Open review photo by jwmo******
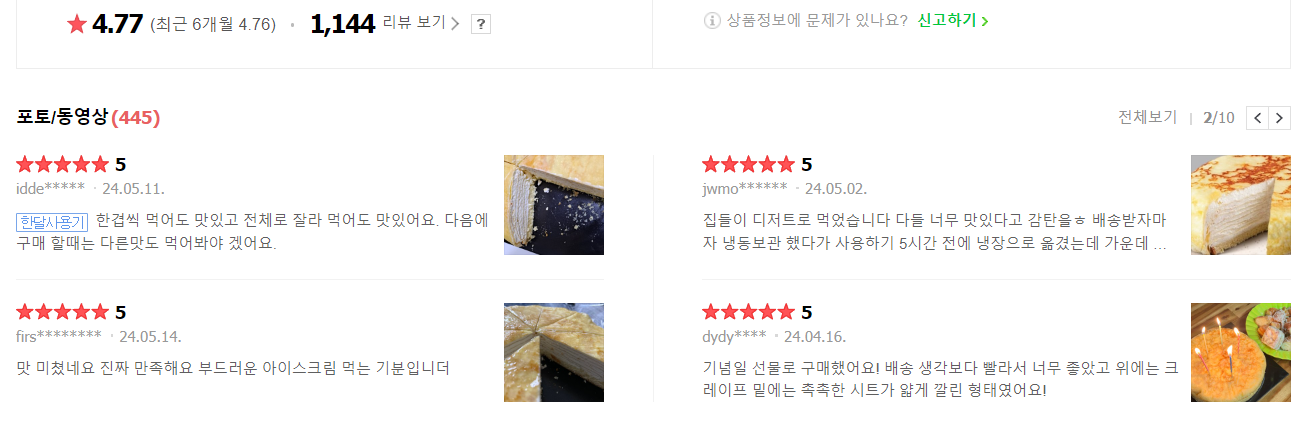Image resolution: width=1297 pixels, height=423 pixels. [1240, 205]
